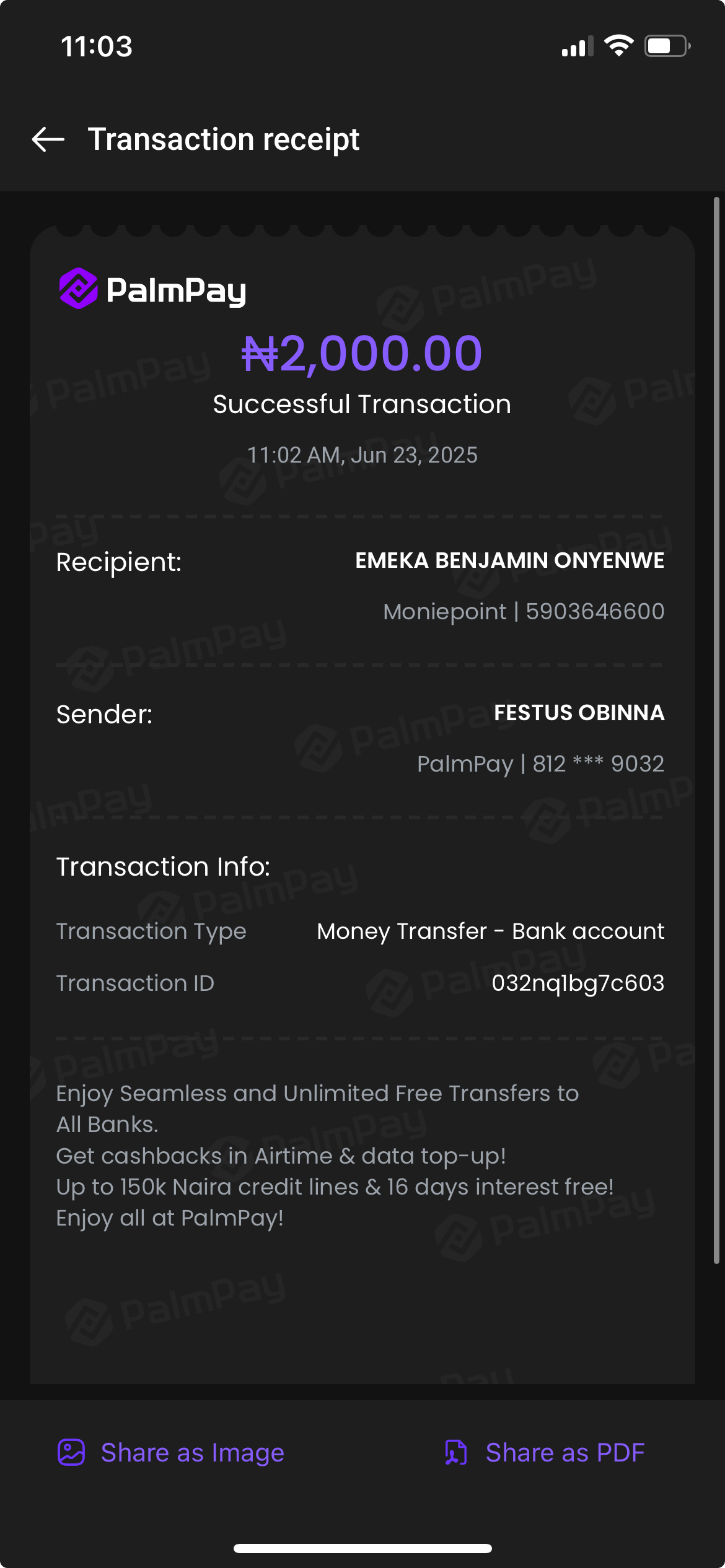The height and width of the screenshot is (1568, 725).
Task: Go back from the transaction receipt
Action: pyautogui.click(x=48, y=139)
